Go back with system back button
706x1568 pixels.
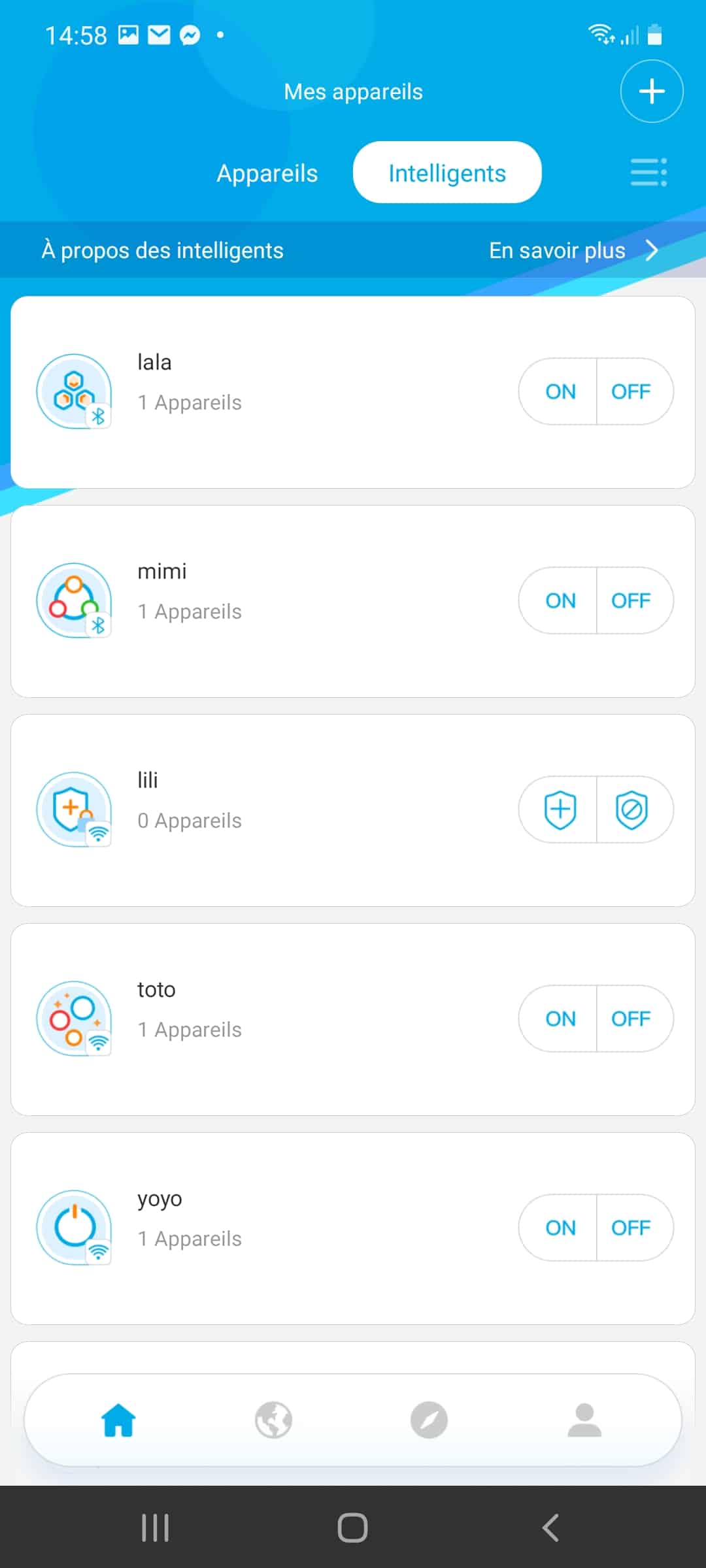[550, 1527]
